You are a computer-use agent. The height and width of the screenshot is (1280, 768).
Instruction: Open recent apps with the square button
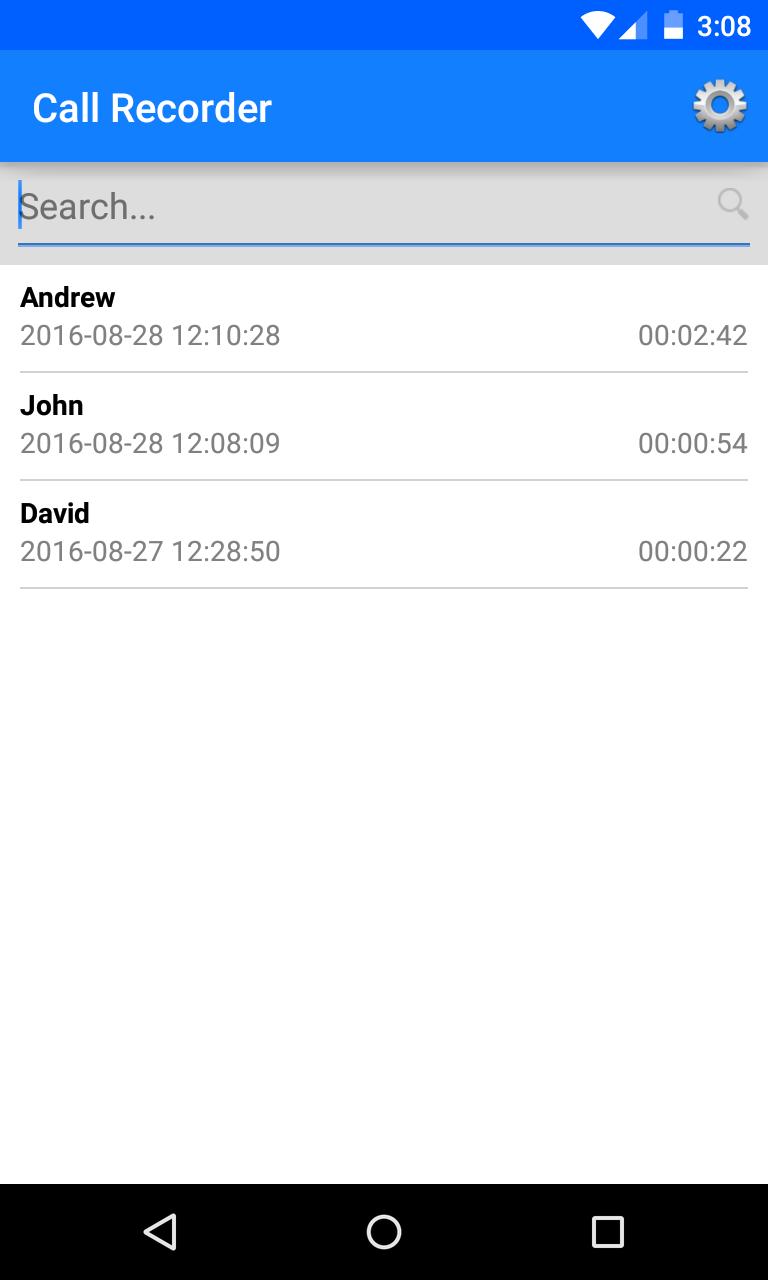[607, 1232]
